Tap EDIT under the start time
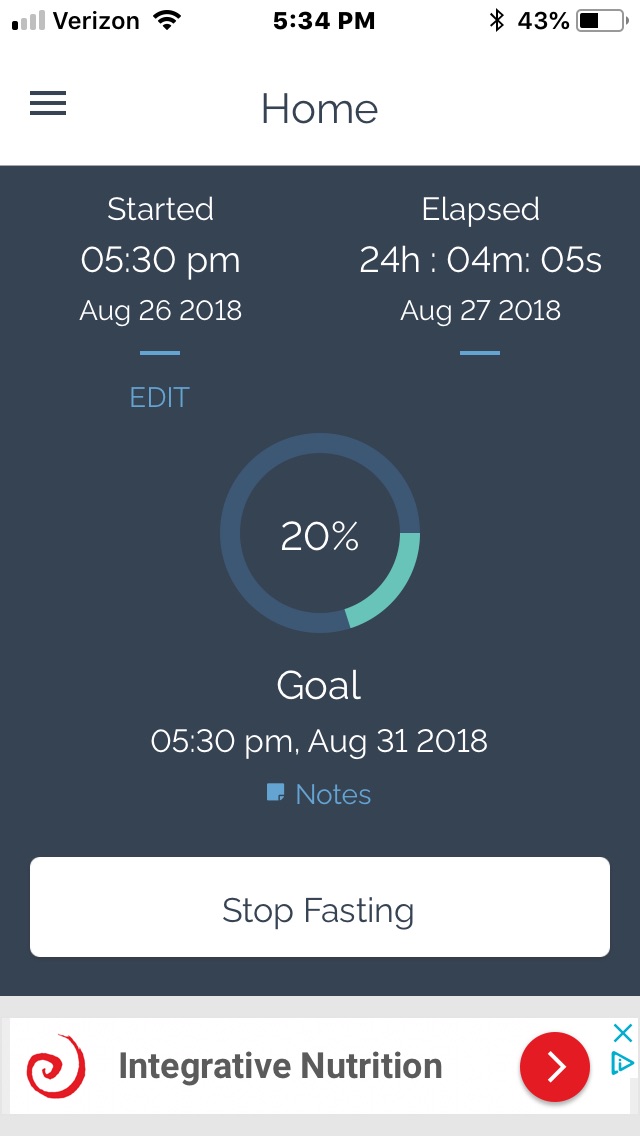 [159, 397]
